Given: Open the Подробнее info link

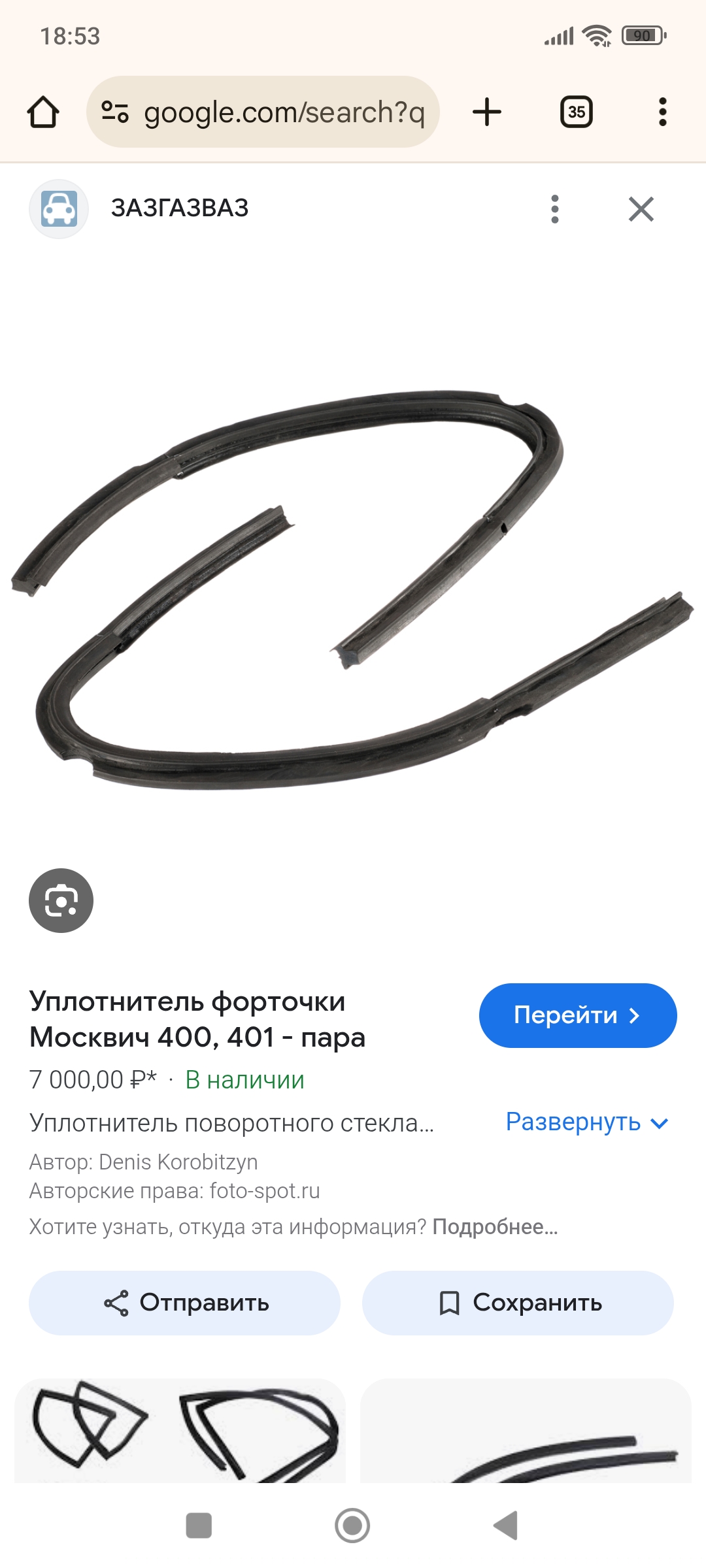Looking at the screenshot, I should 495,1226.
